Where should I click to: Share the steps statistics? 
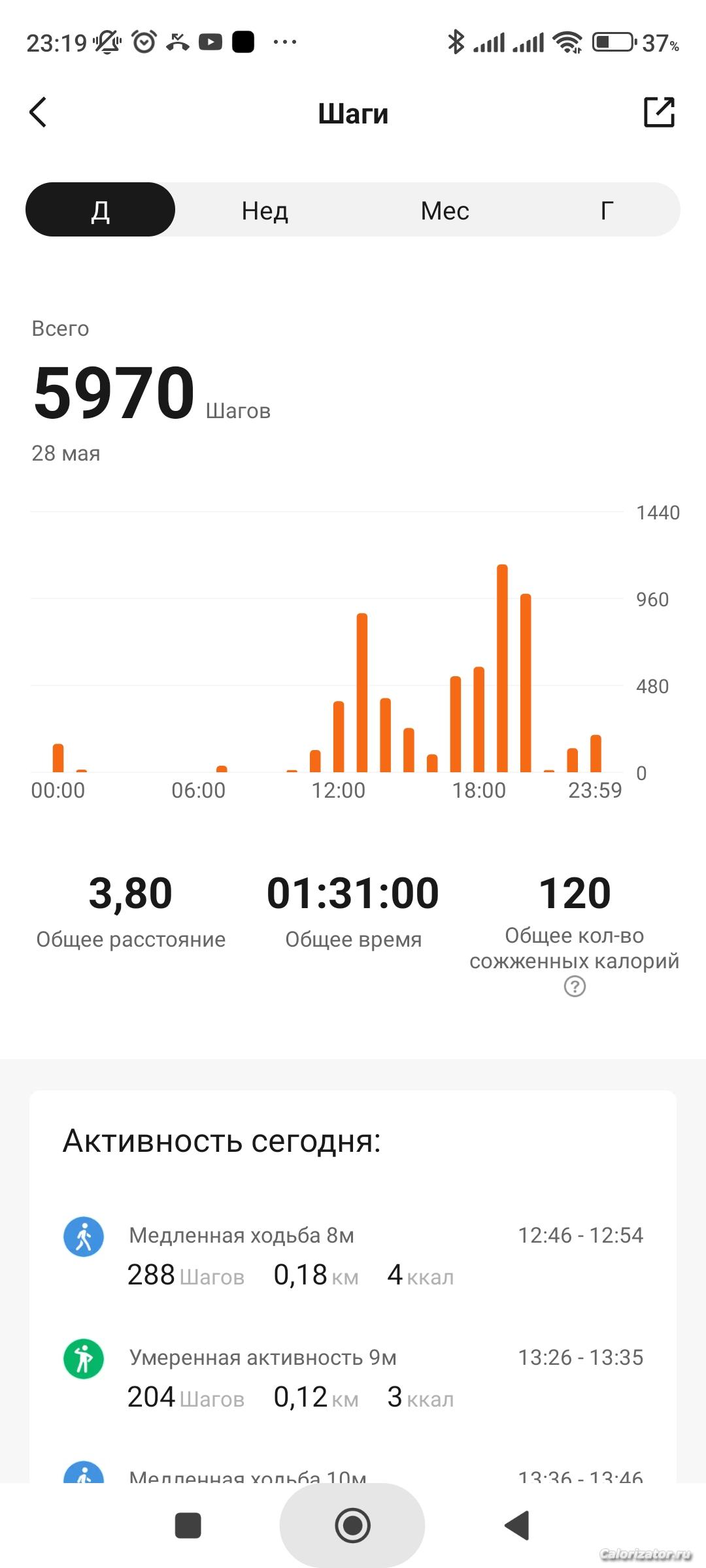pos(659,112)
